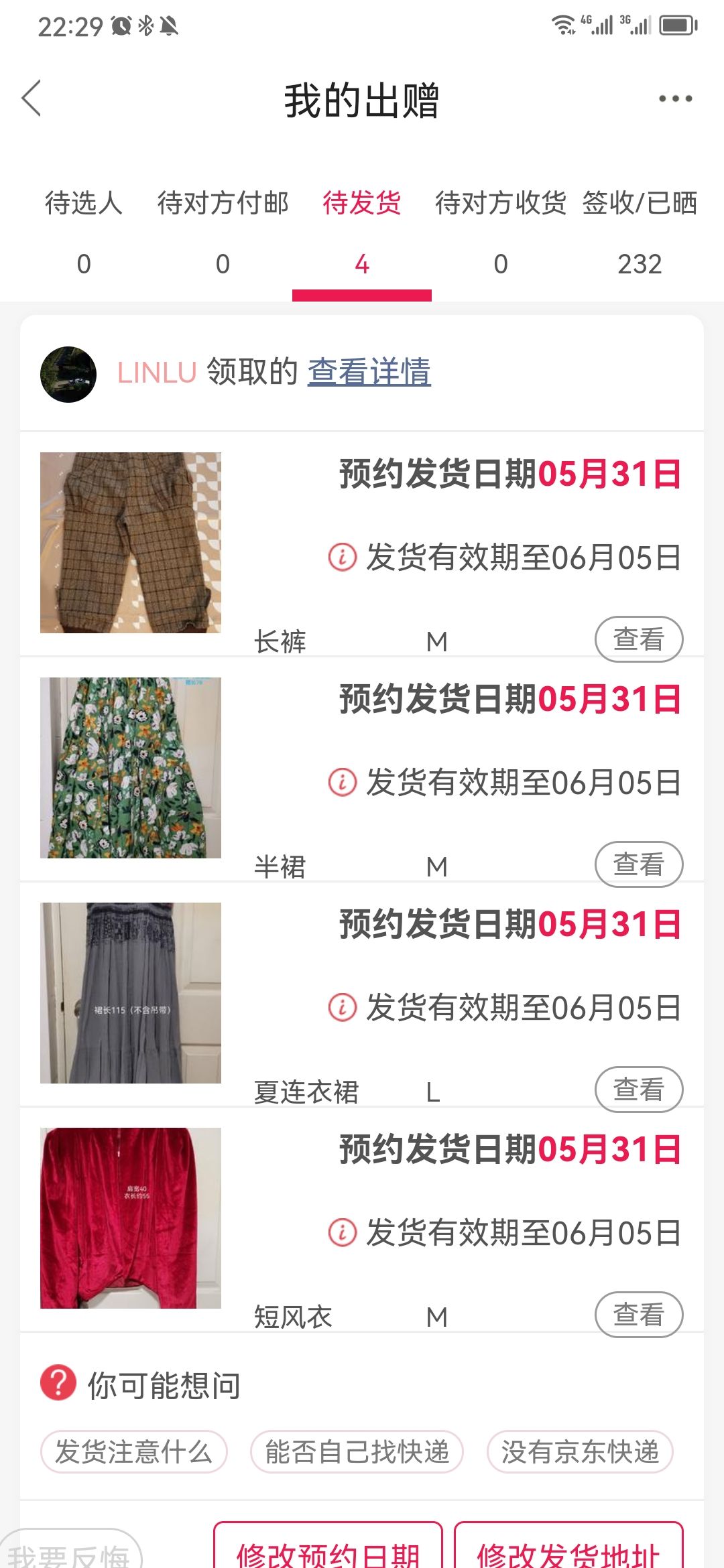Go back from 我的出赠 page
The height and width of the screenshot is (1568, 724).
point(32,99)
